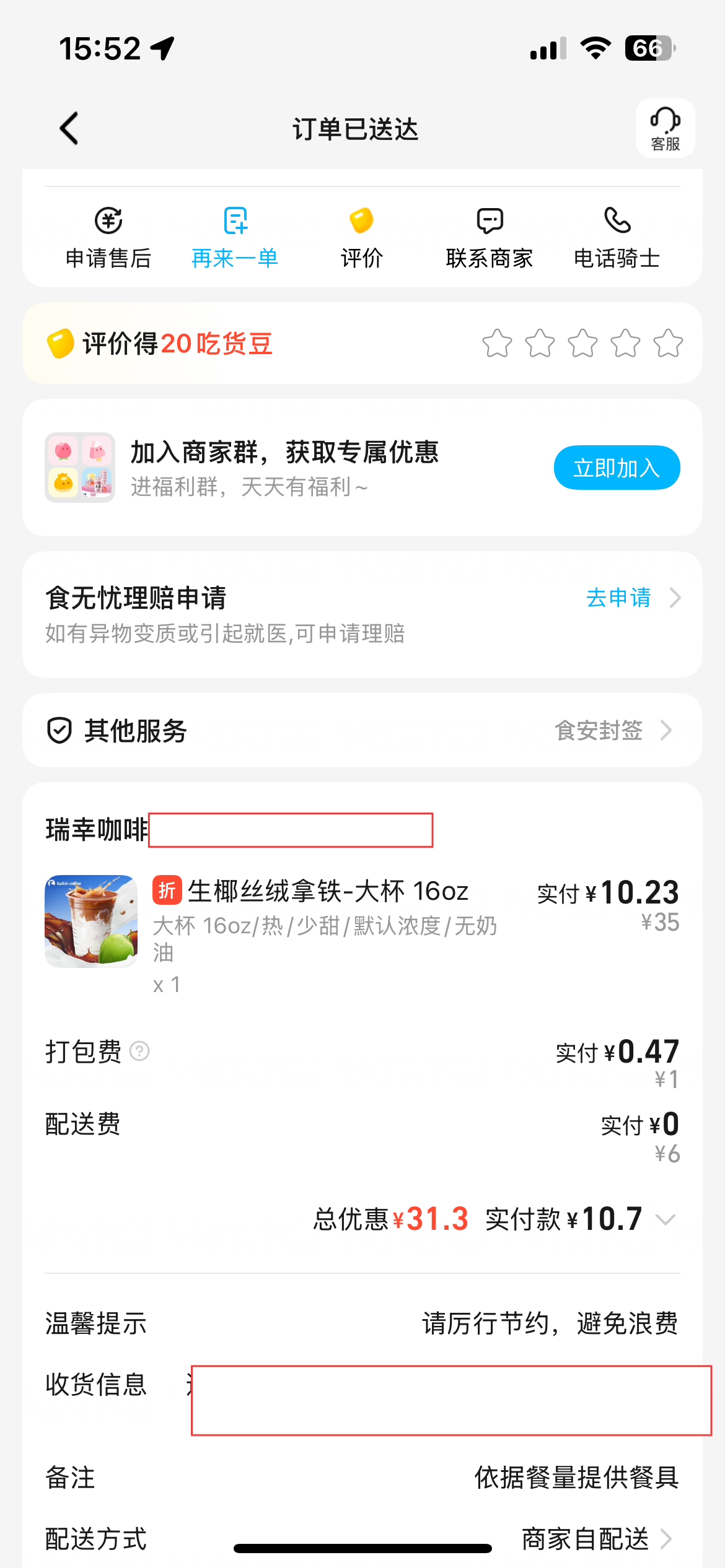Show 打包费 help info icon
This screenshot has width=725, height=1568.
tap(139, 1052)
